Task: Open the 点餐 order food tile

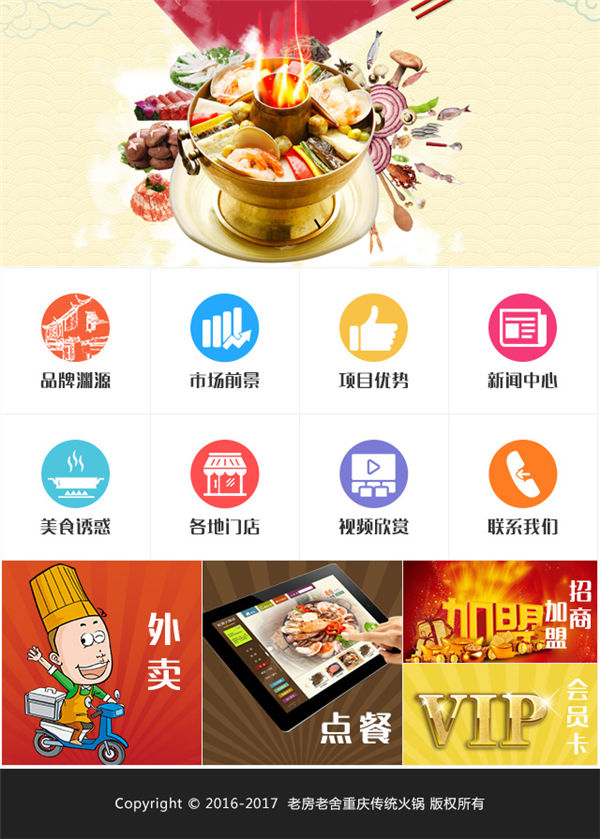Action: [302, 662]
